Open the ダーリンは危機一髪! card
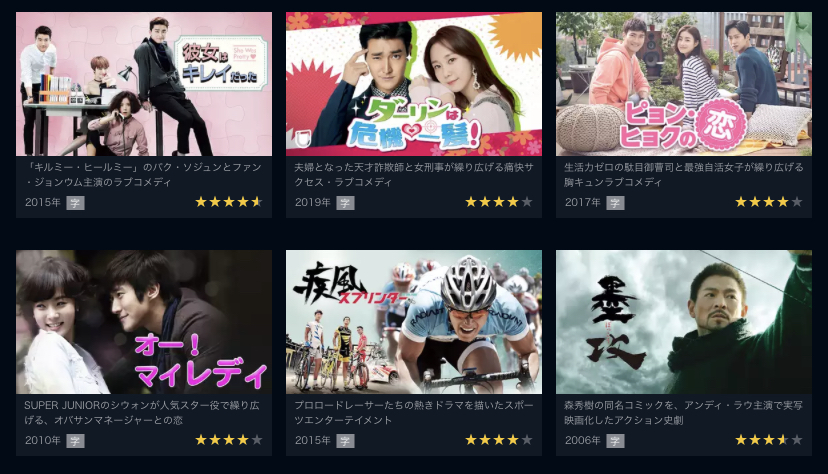 coord(414,84)
